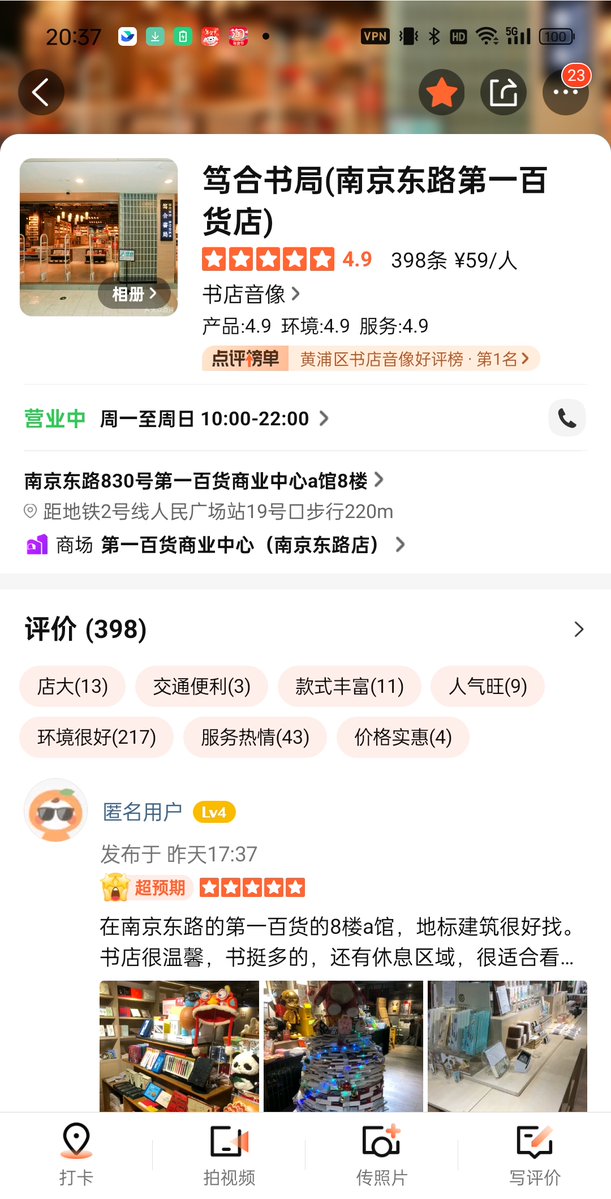611x1199 pixels.
Task: Tap 拍视频 to record video
Action: click(x=229, y=1154)
